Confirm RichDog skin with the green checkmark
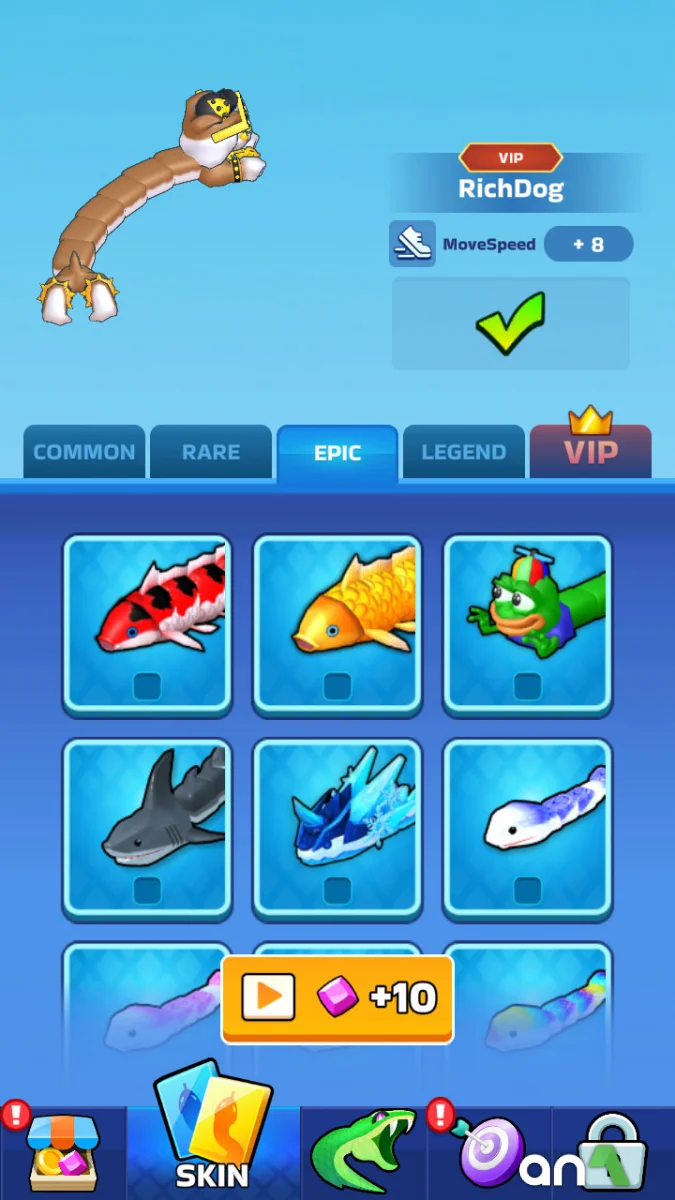Screen dimensions: 675x1200 511,324
